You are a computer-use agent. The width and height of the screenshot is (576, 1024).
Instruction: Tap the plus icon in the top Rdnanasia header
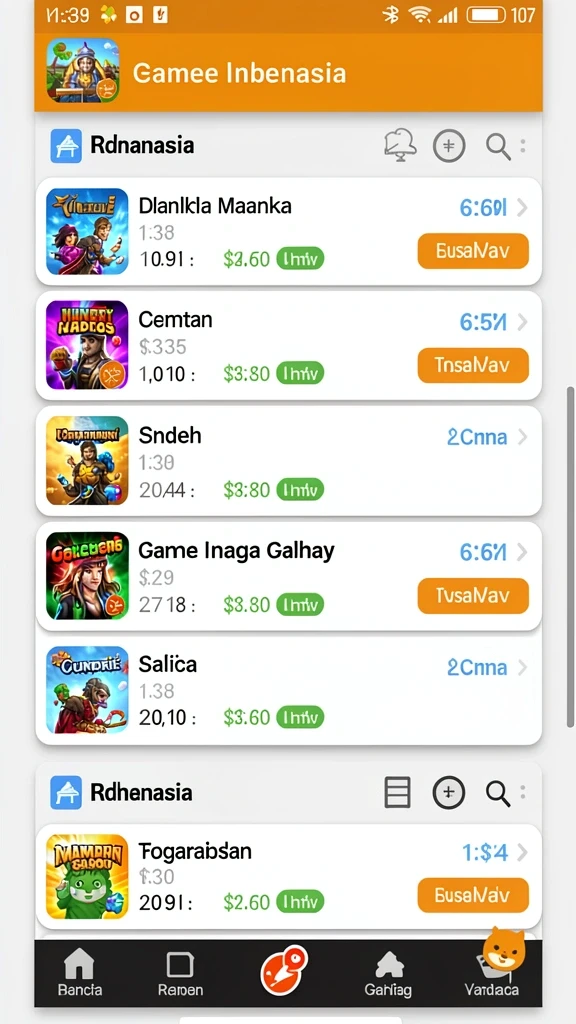449,146
